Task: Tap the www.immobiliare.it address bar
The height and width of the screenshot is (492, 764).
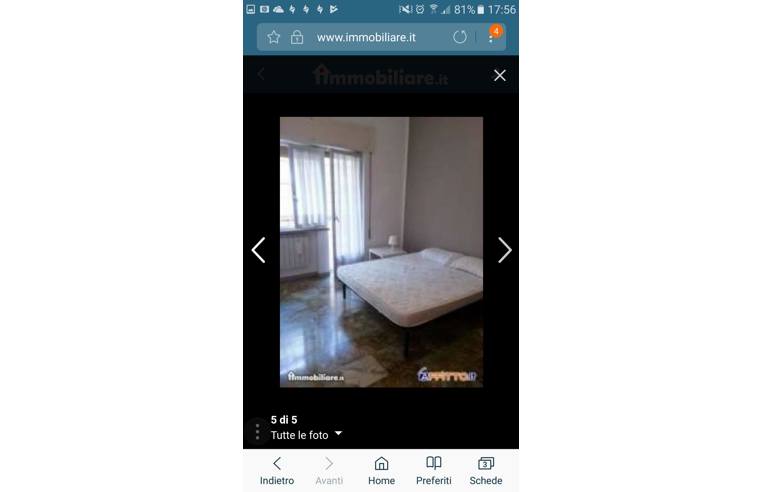Action: [x=365, y=37]
